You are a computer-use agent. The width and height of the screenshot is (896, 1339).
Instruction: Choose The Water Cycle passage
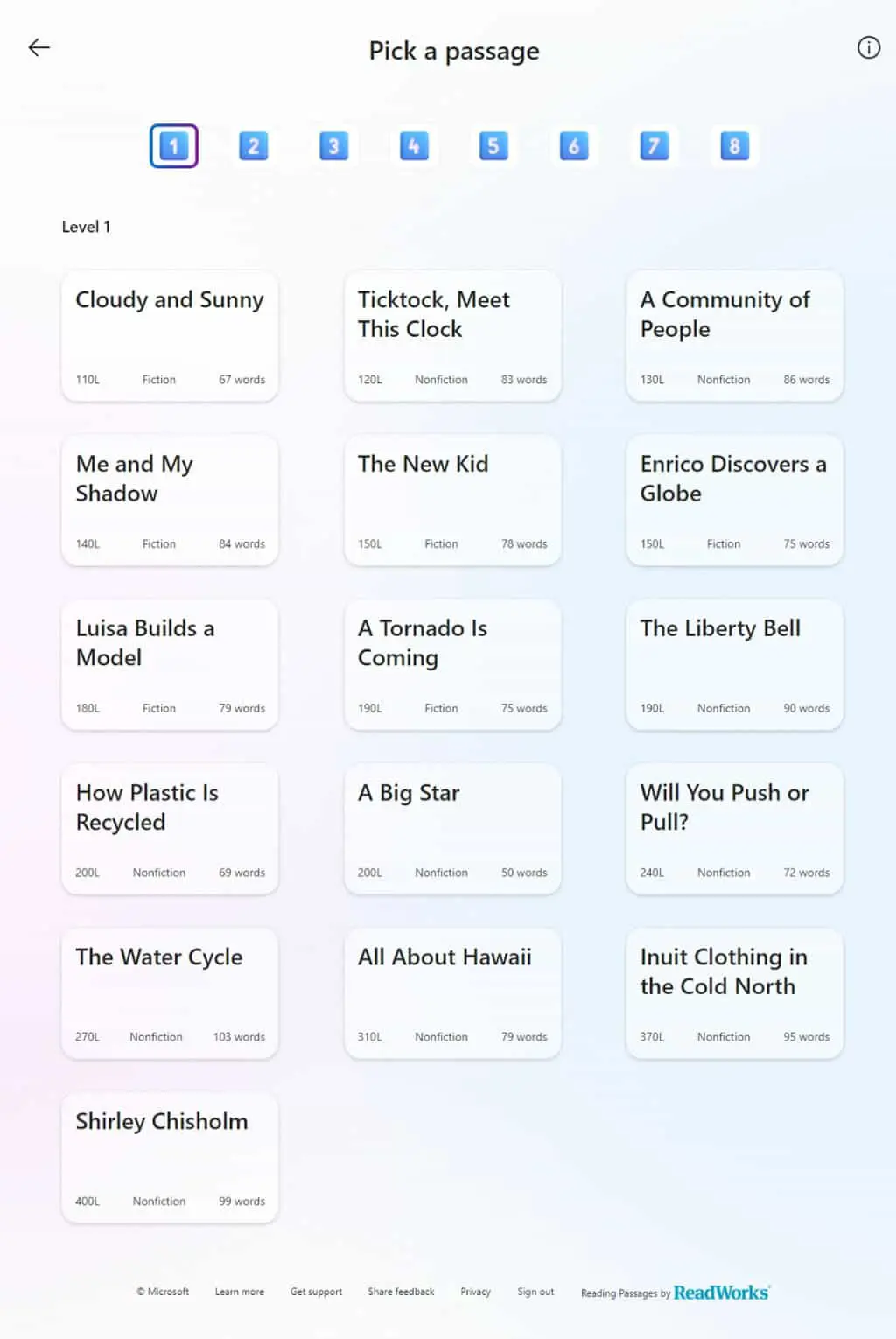pos(170,994)
